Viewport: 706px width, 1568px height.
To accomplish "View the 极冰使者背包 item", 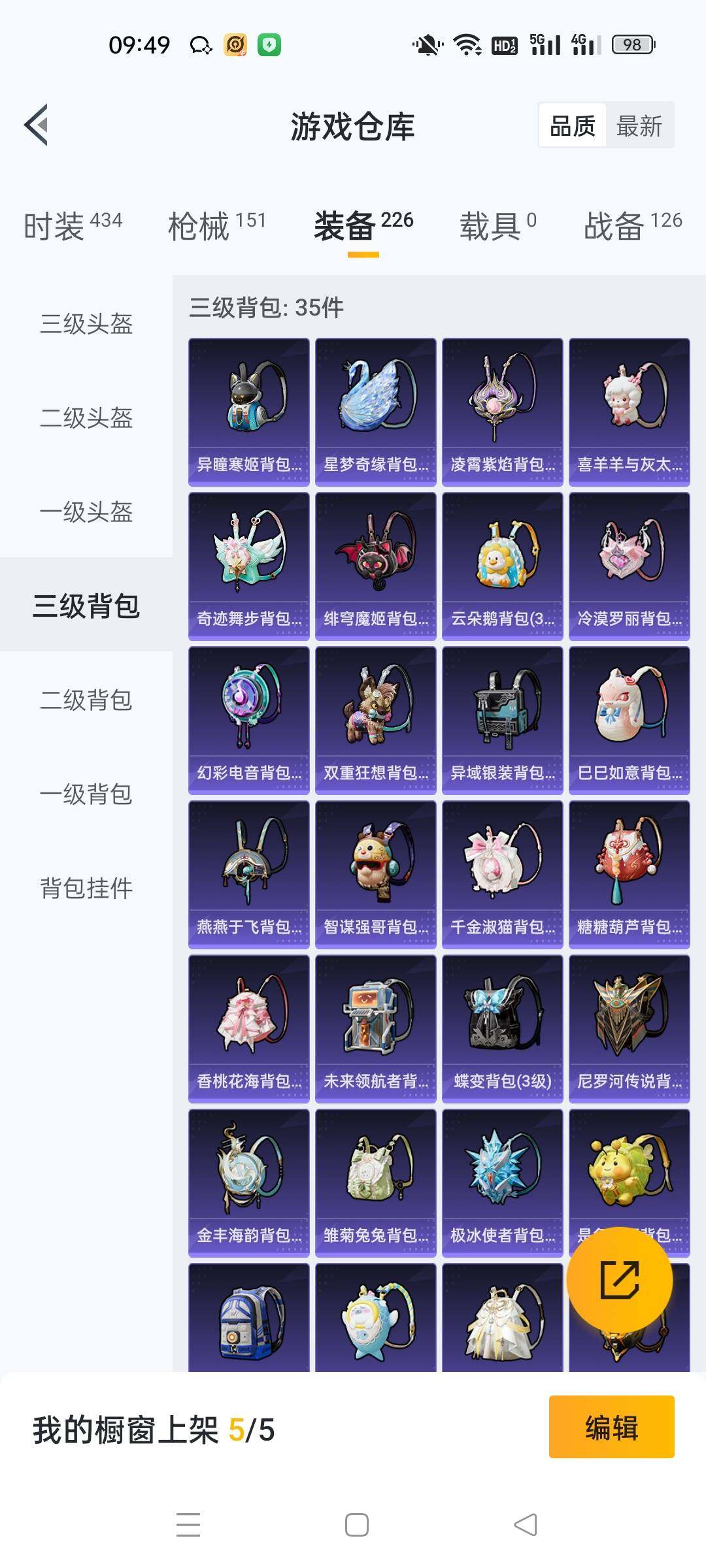I will coord(502,1183).
